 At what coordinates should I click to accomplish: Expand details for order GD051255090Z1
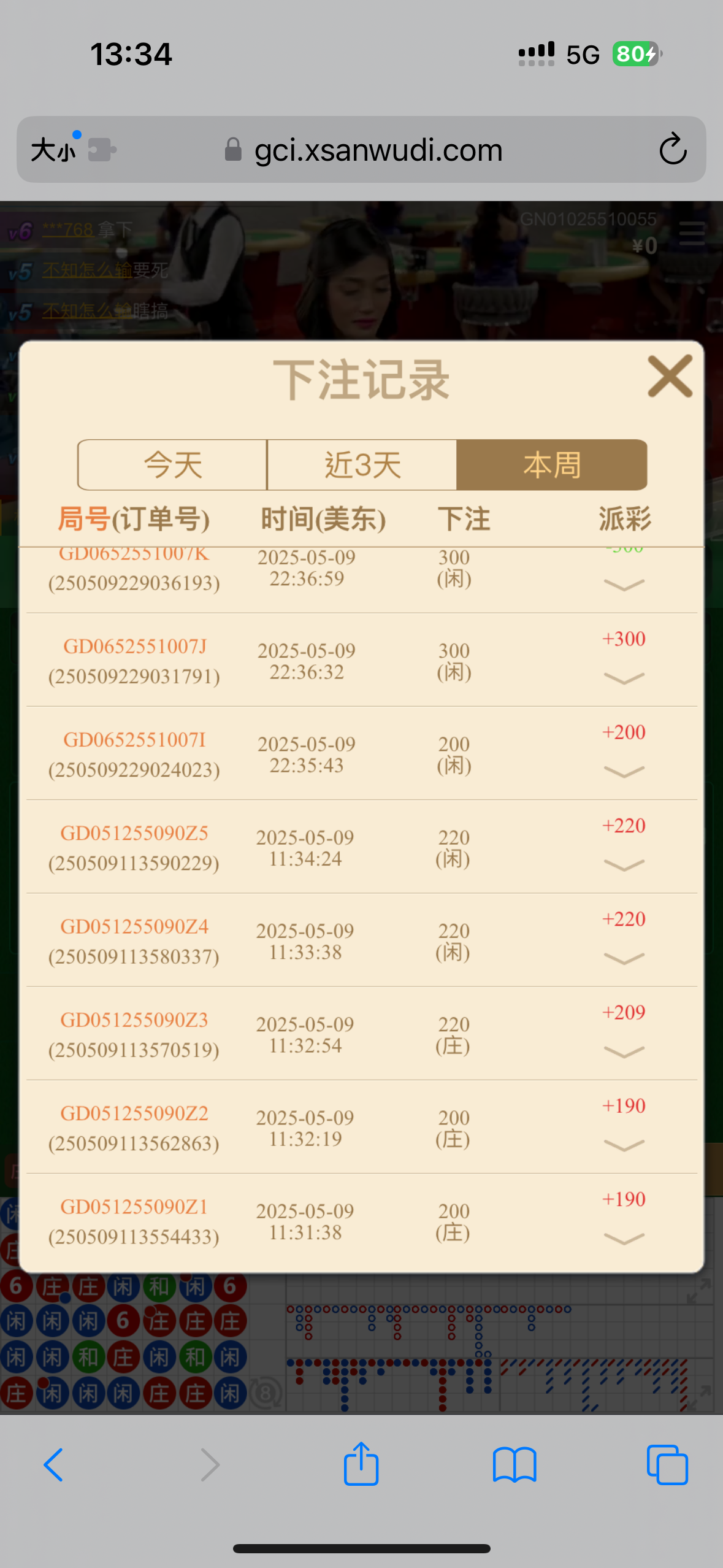pos(624,1239)
